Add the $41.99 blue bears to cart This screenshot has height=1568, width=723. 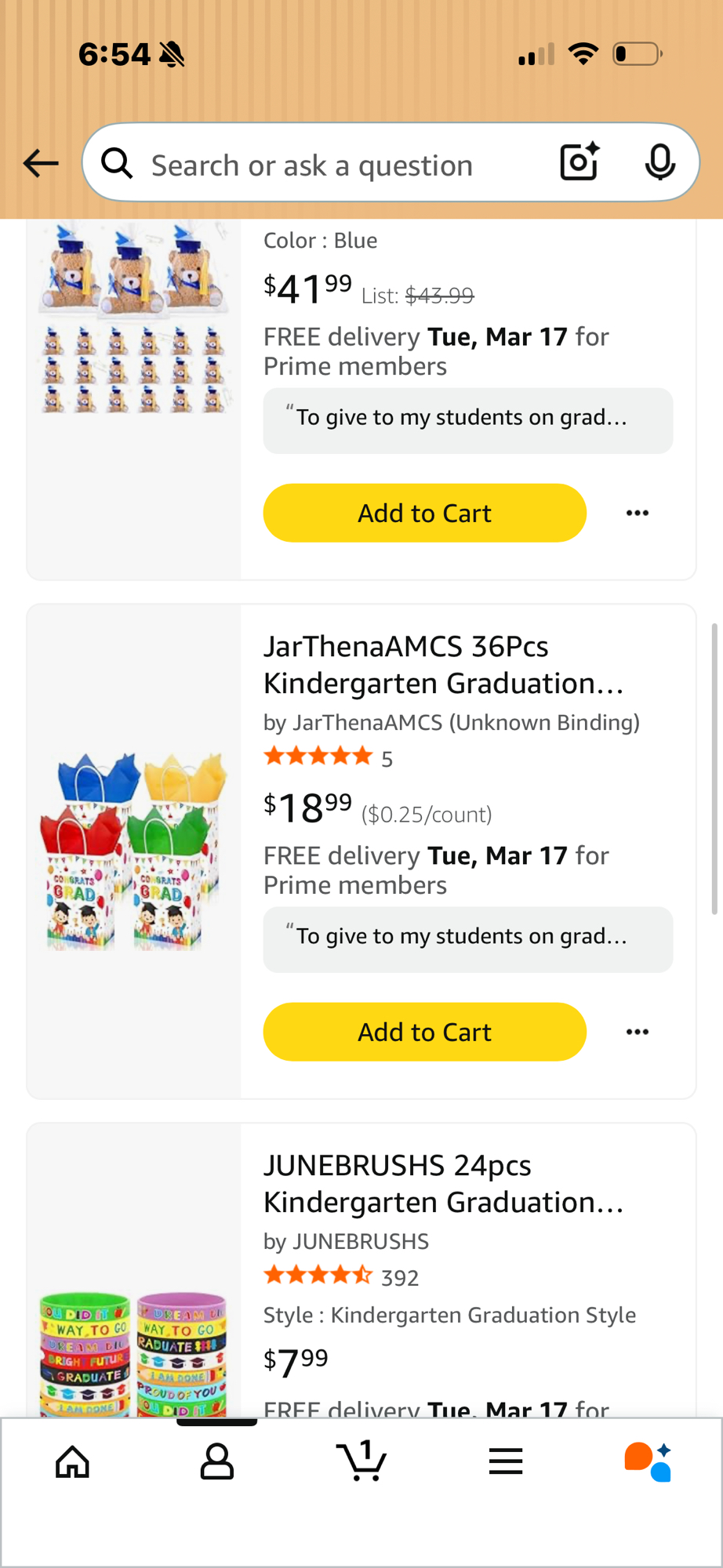424,513
